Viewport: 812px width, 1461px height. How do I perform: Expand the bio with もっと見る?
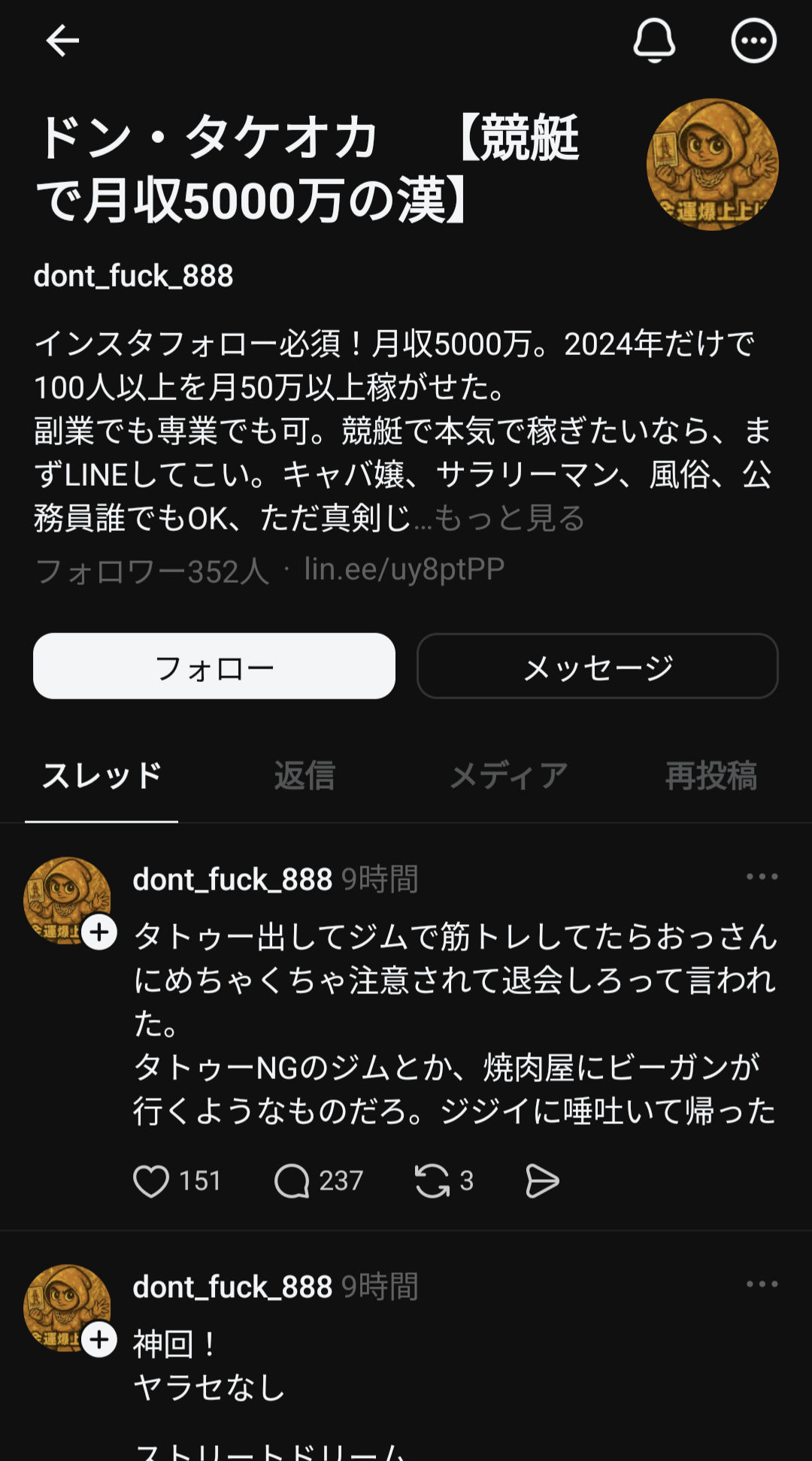coord(510,519)
